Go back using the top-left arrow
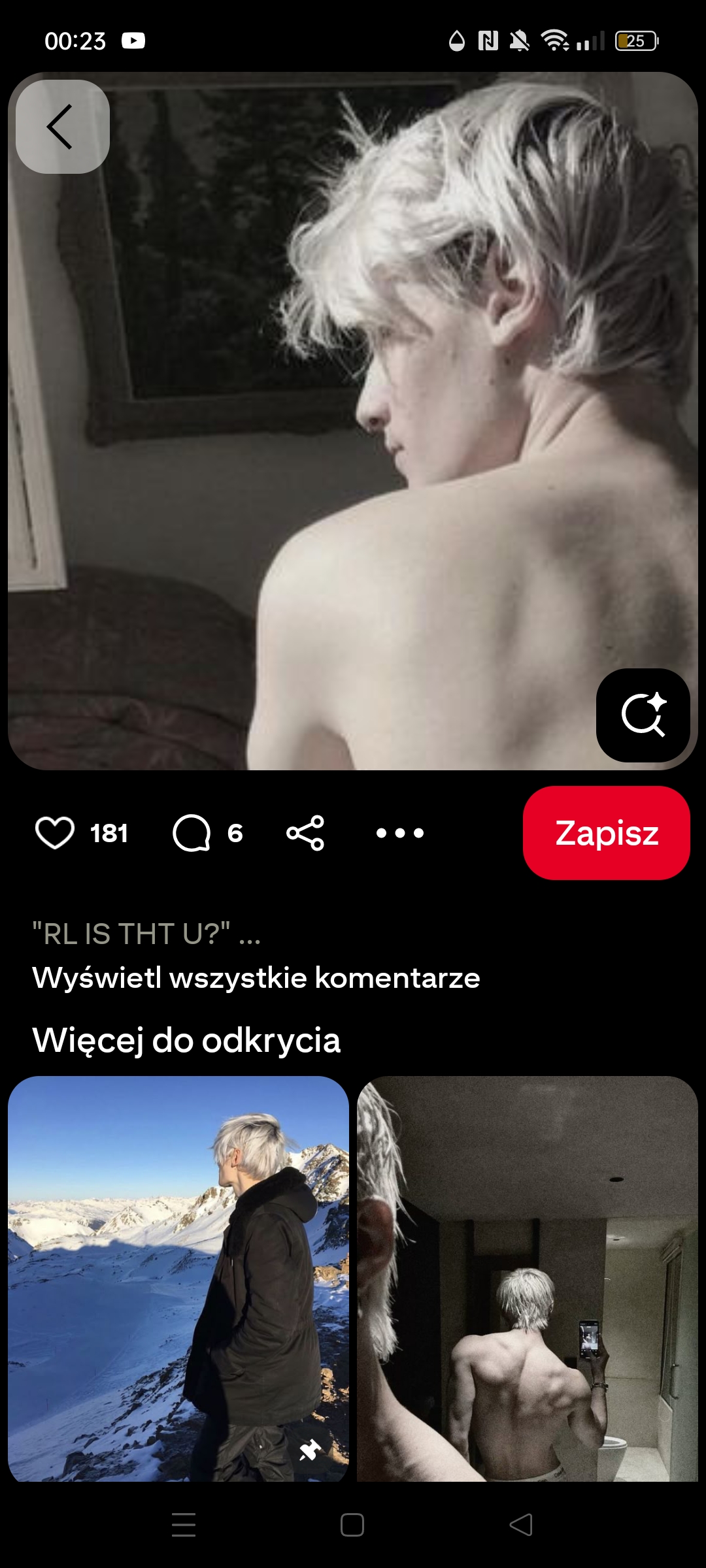The width and height of the screenshot is (706, 1568). pyautogui.click(x=62, y=127)
